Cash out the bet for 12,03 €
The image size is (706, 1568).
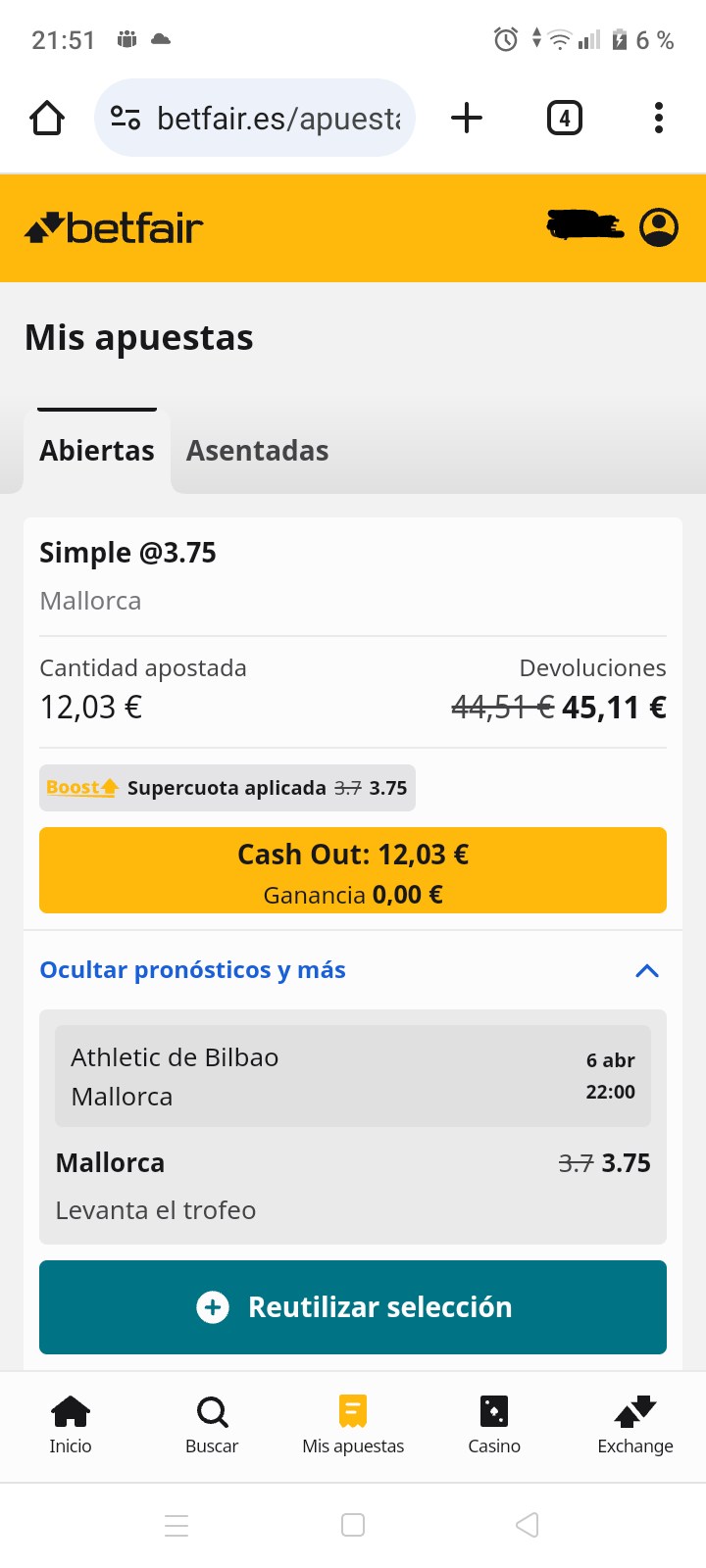353,870
